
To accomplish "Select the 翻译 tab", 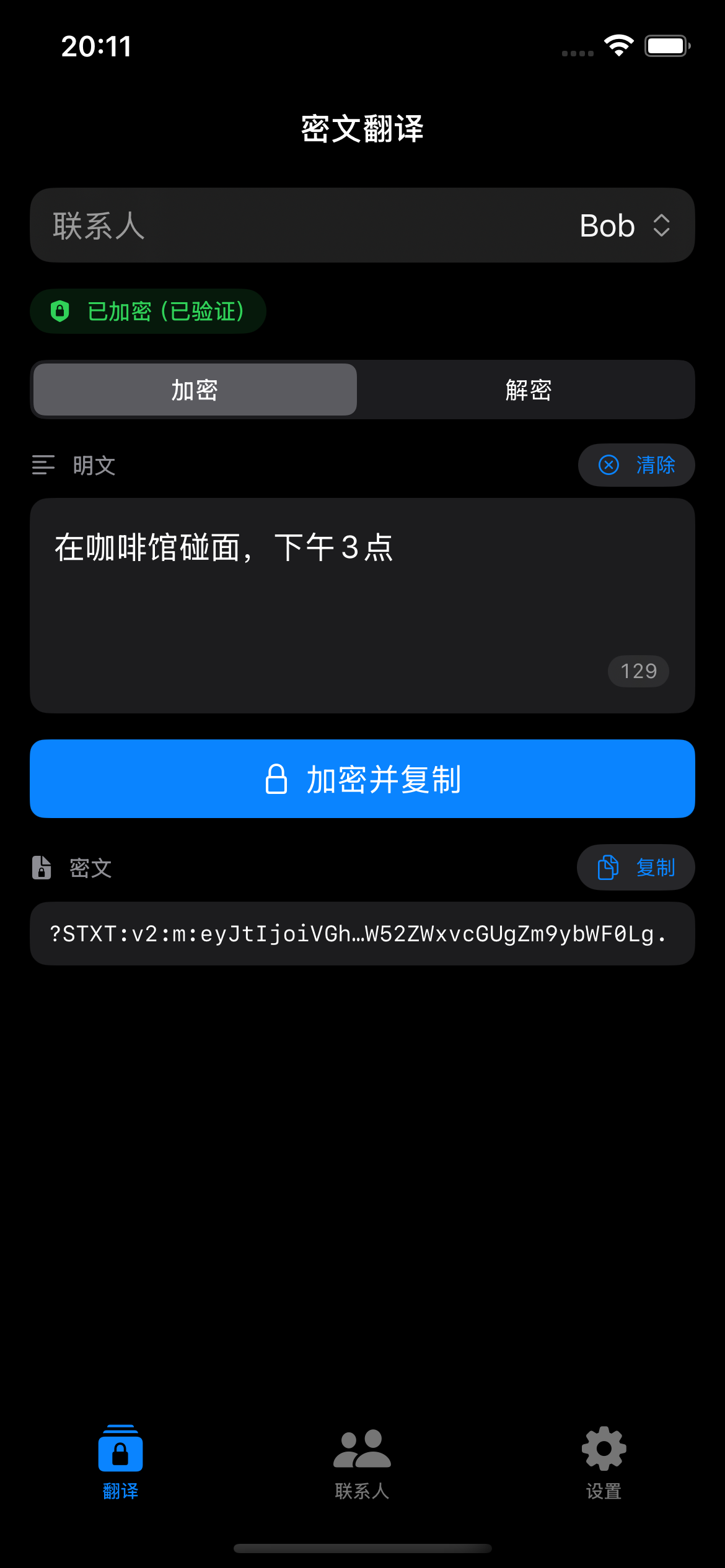I will click(120, 1461).
